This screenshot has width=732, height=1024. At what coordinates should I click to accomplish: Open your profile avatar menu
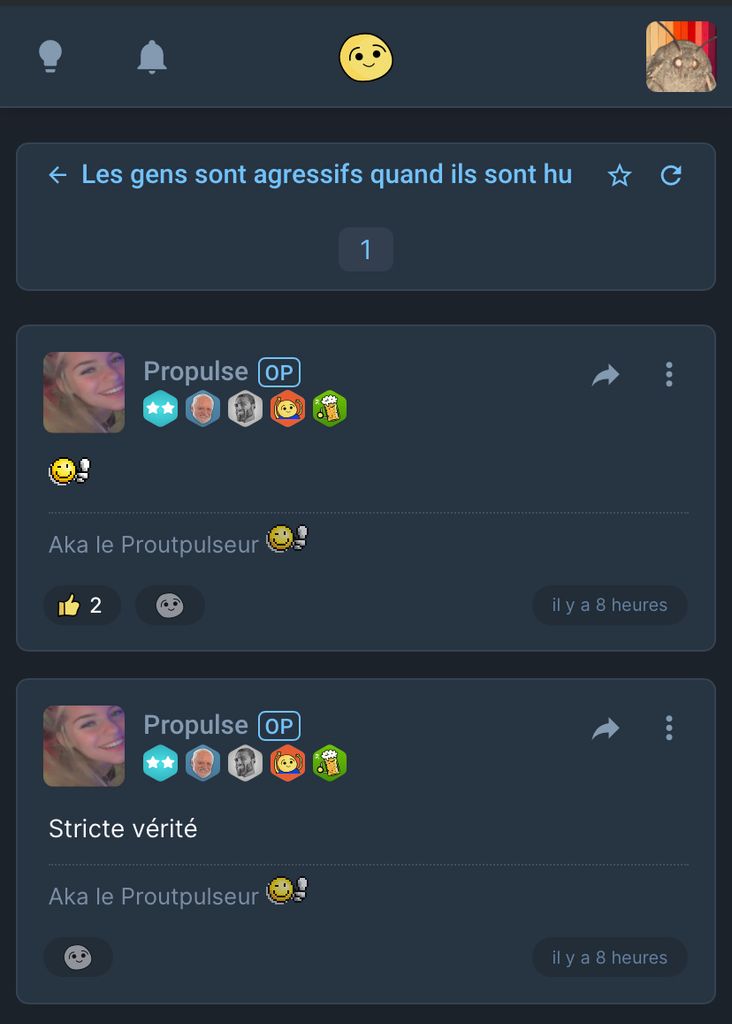pyautogui.click(x=681, y=57)
